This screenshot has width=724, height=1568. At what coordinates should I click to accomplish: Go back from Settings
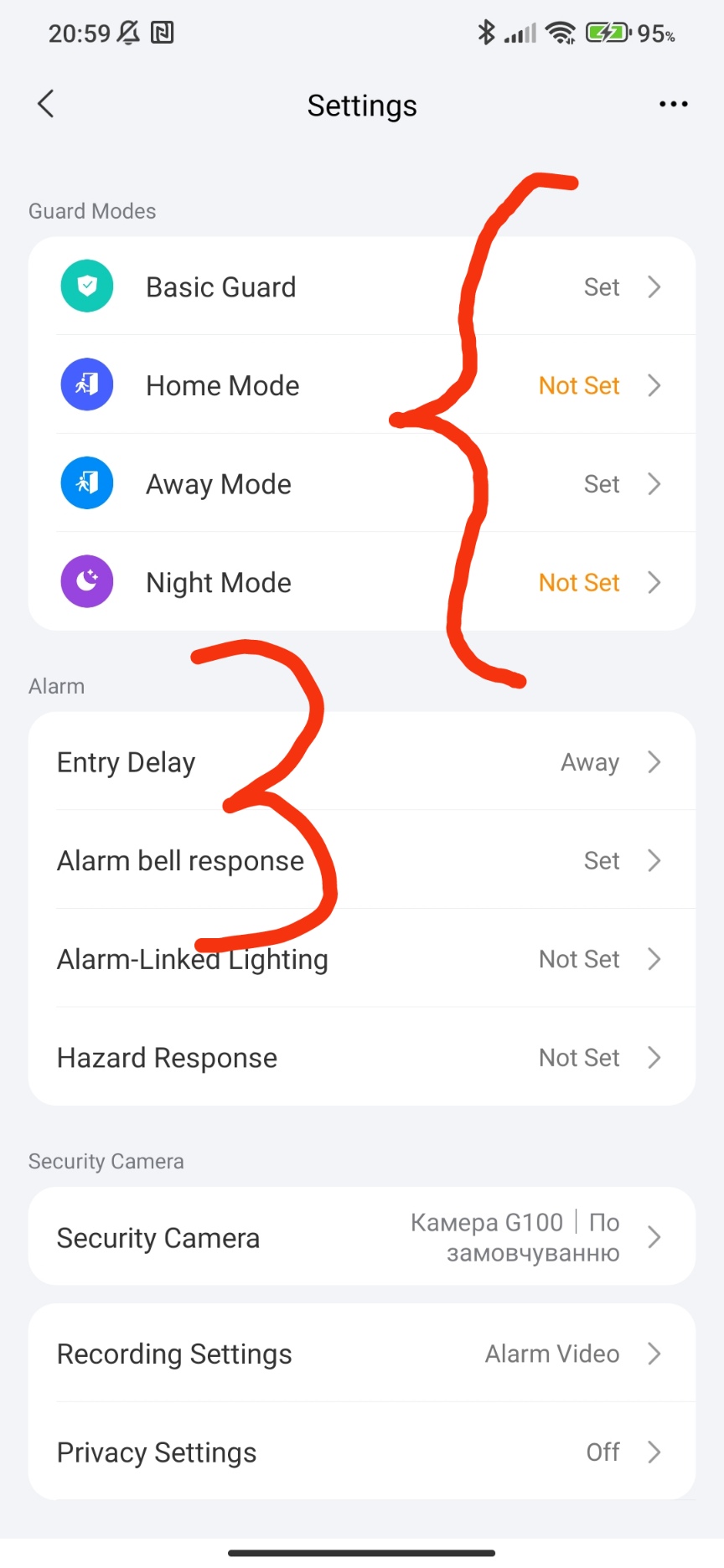(46, 104)
